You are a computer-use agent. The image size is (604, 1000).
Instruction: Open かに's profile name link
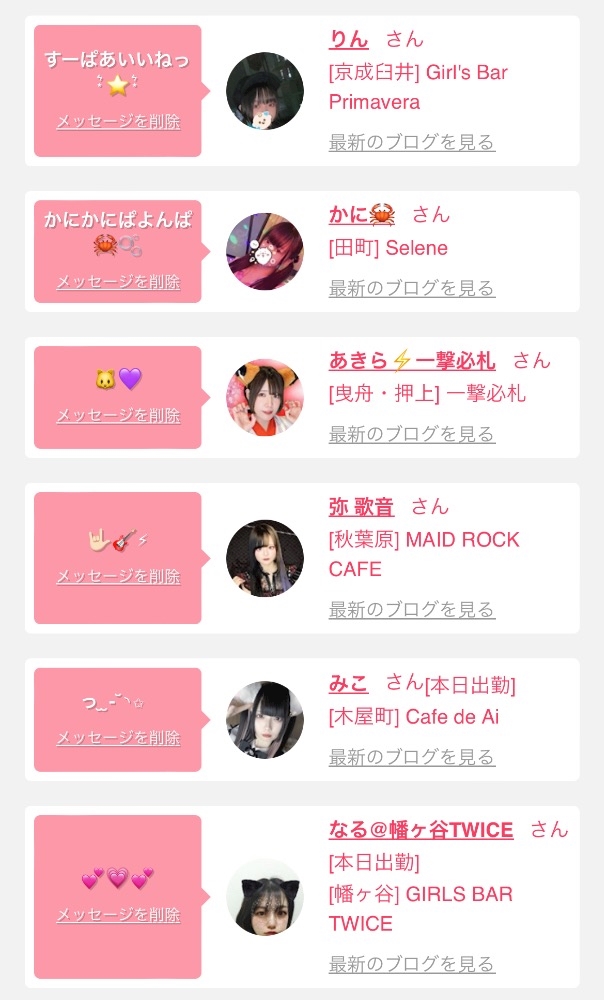coord(362,214)
